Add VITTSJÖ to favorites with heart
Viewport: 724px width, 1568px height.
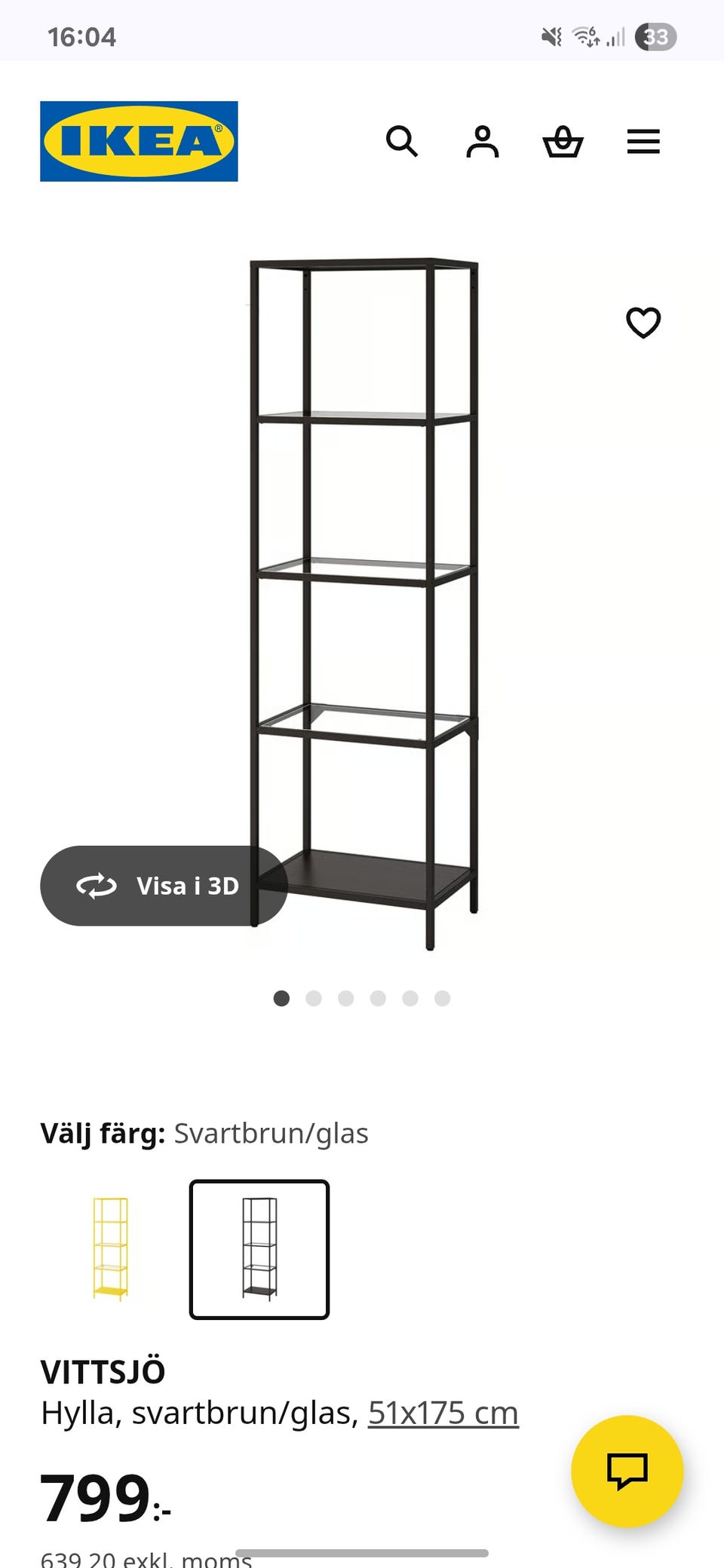click(643, 324)
